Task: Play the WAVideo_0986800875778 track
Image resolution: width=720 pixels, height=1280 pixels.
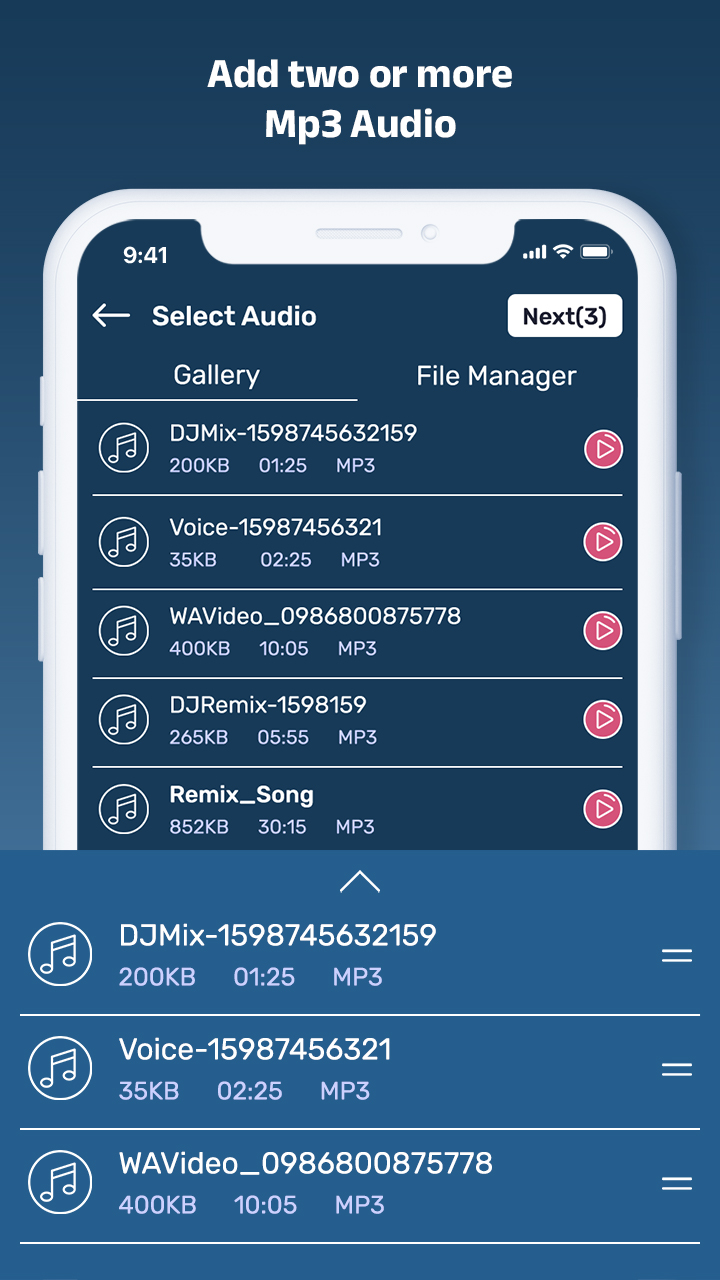Action: point(602,631)
